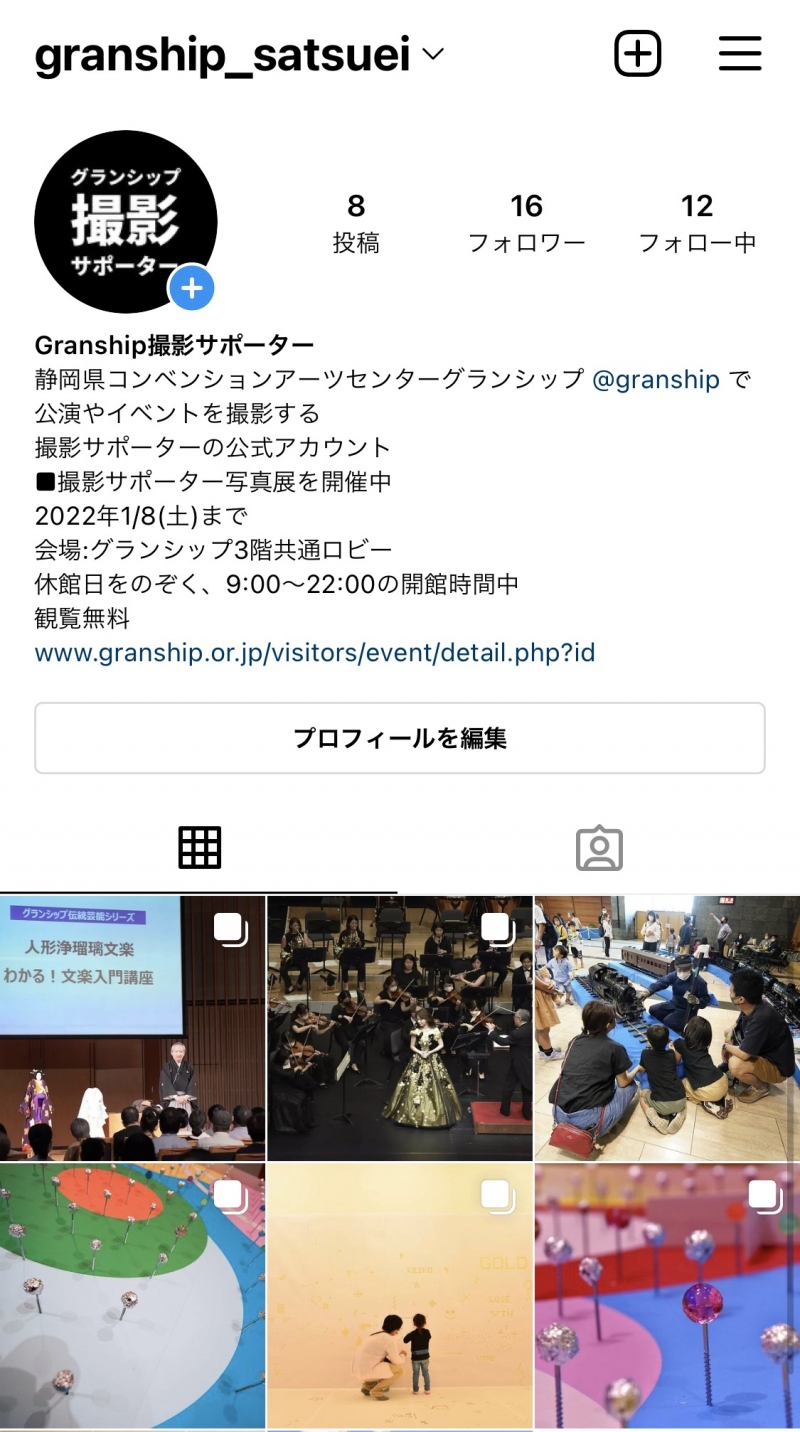Switch to the tagged photos tab
This screenshot has width=800, height=1432.
[x=599, y=848]
